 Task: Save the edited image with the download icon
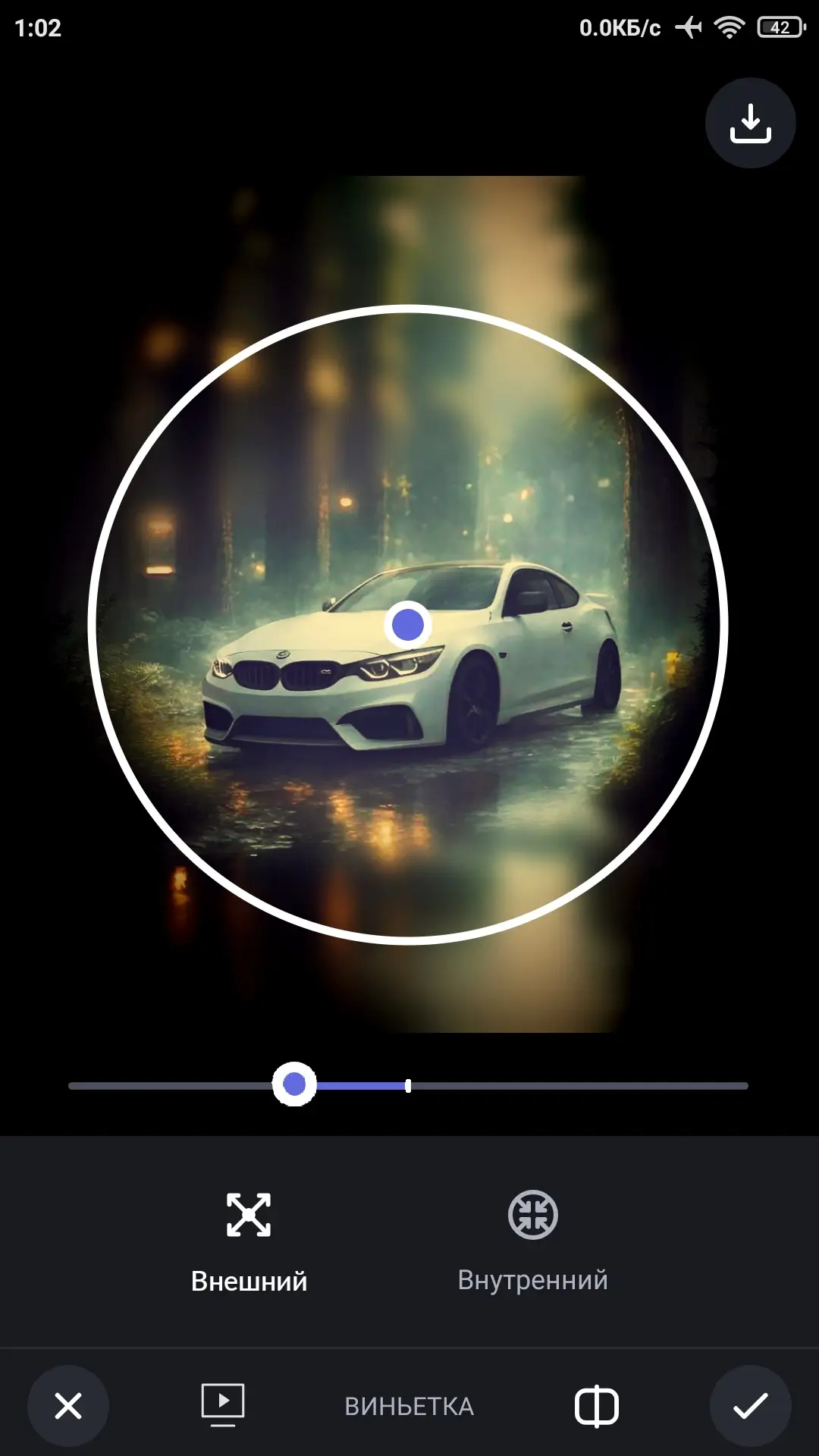click(750, 123)
